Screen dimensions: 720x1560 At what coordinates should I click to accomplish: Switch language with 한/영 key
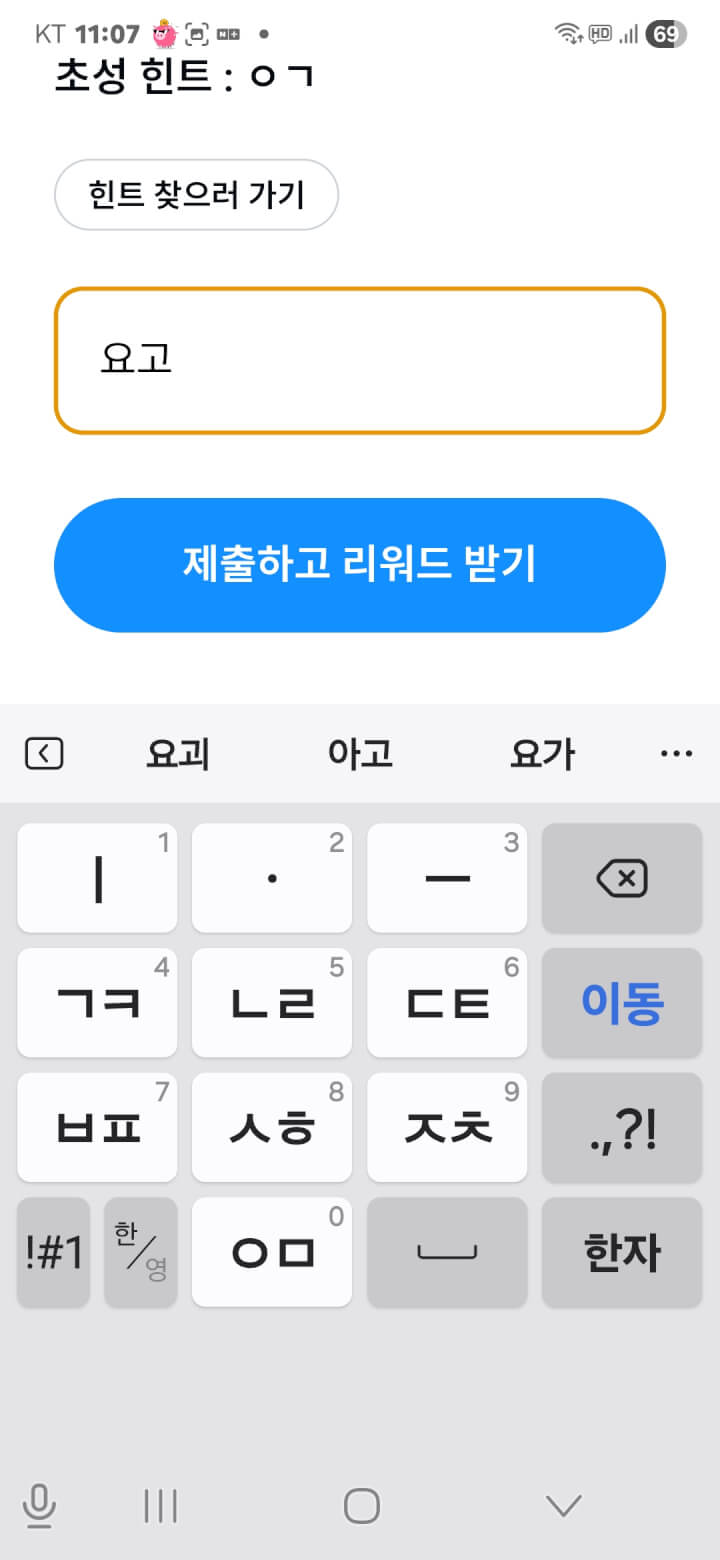click(x=140, y=1253)
